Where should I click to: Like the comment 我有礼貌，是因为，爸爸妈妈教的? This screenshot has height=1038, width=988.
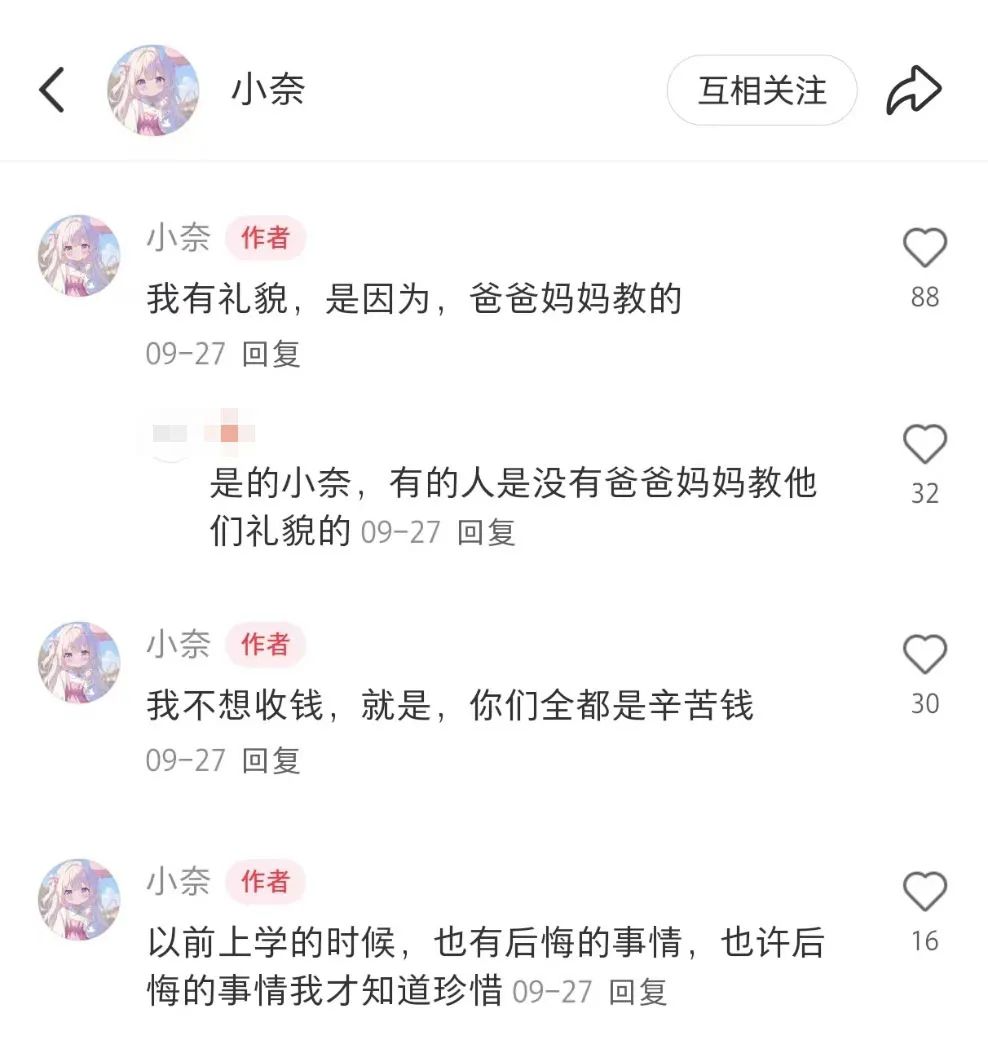pos(924,249)
